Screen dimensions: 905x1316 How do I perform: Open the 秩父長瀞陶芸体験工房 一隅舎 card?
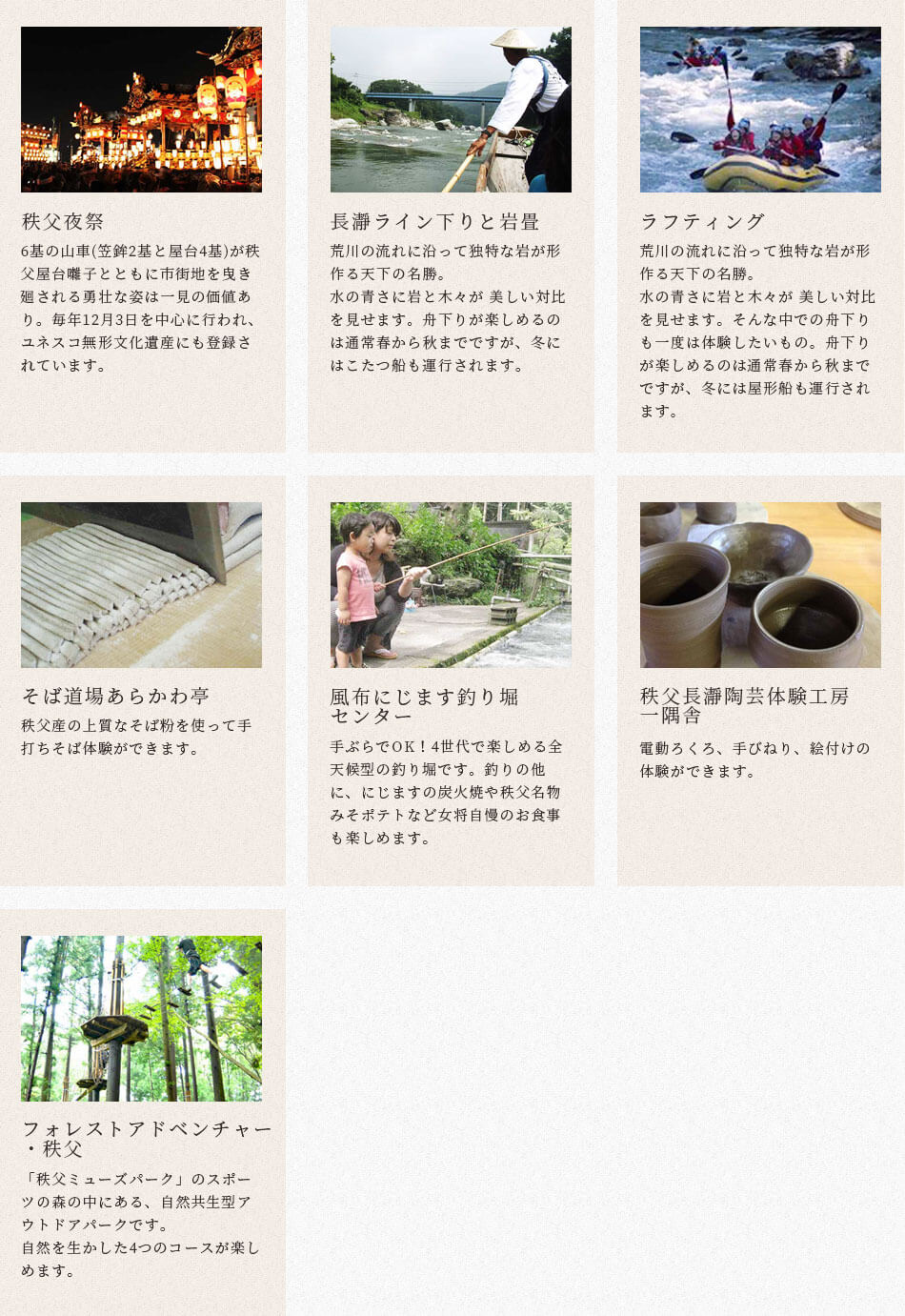point(759,584)
